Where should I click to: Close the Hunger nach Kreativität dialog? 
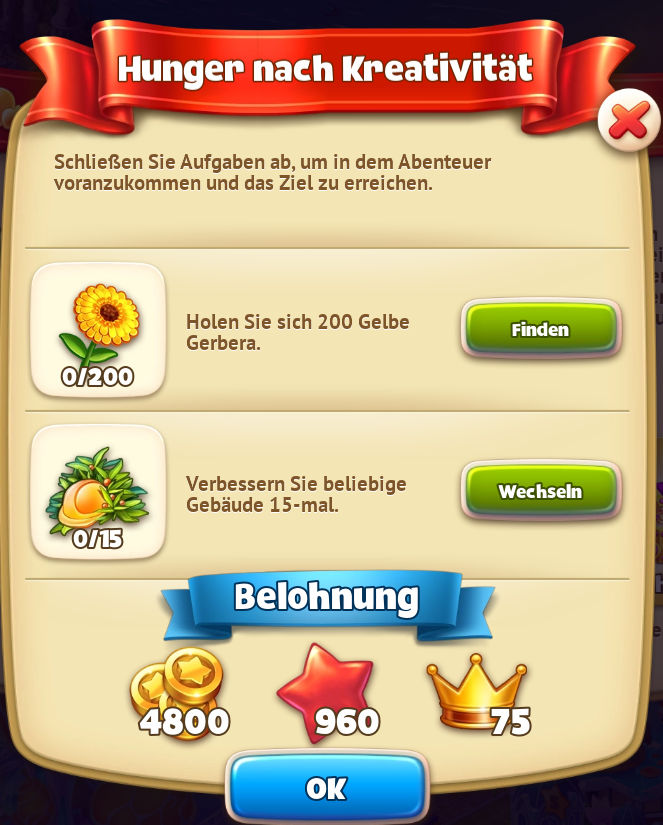point(628,122)
